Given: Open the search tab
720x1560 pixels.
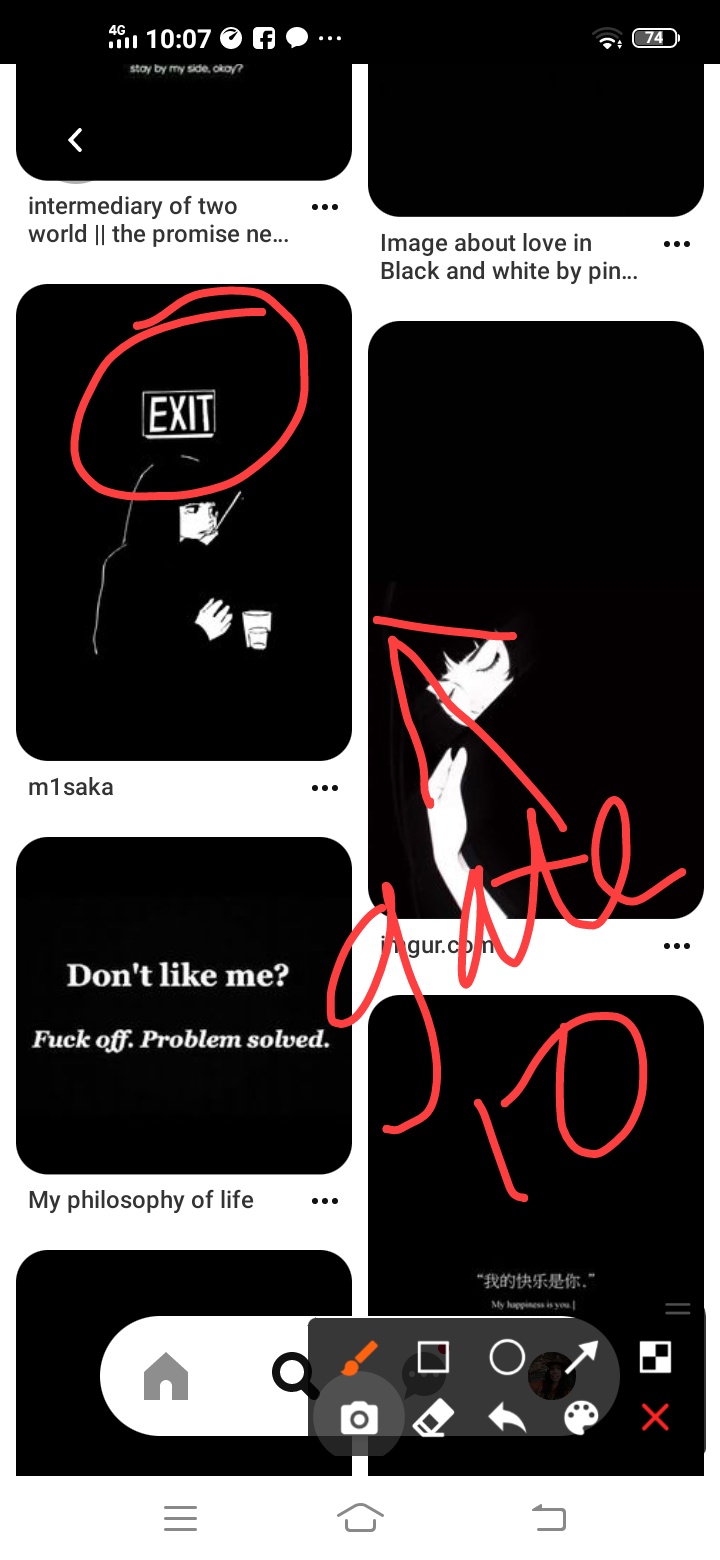Looking at the screenshot, I should [292, 1376].
